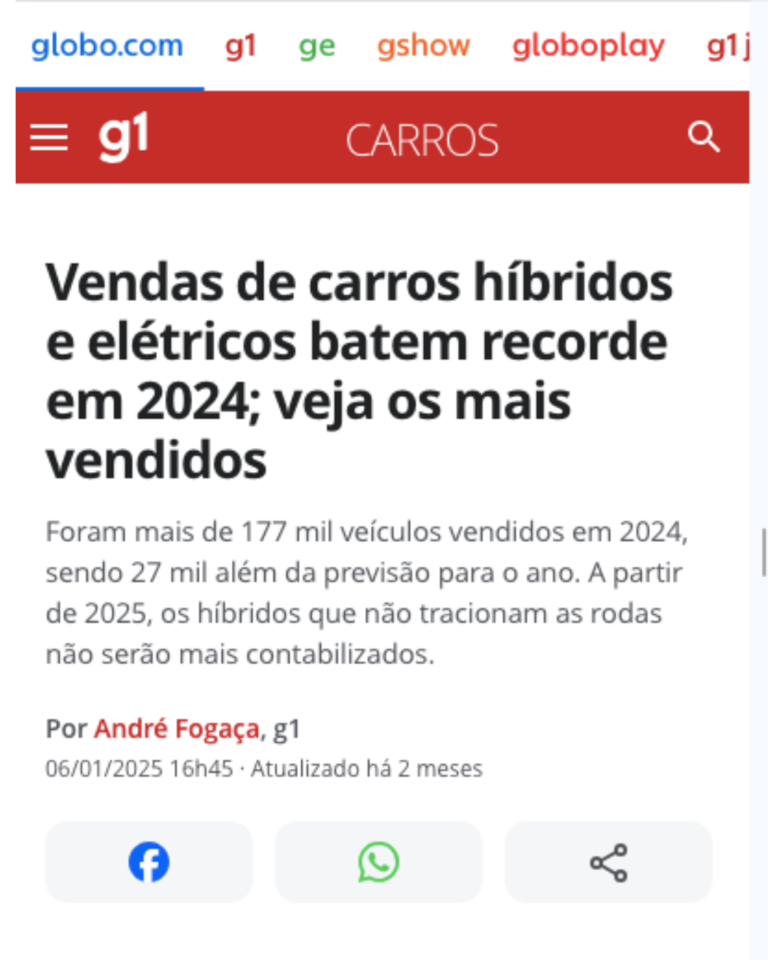Open the ge sports section

(x=316, y=46)
